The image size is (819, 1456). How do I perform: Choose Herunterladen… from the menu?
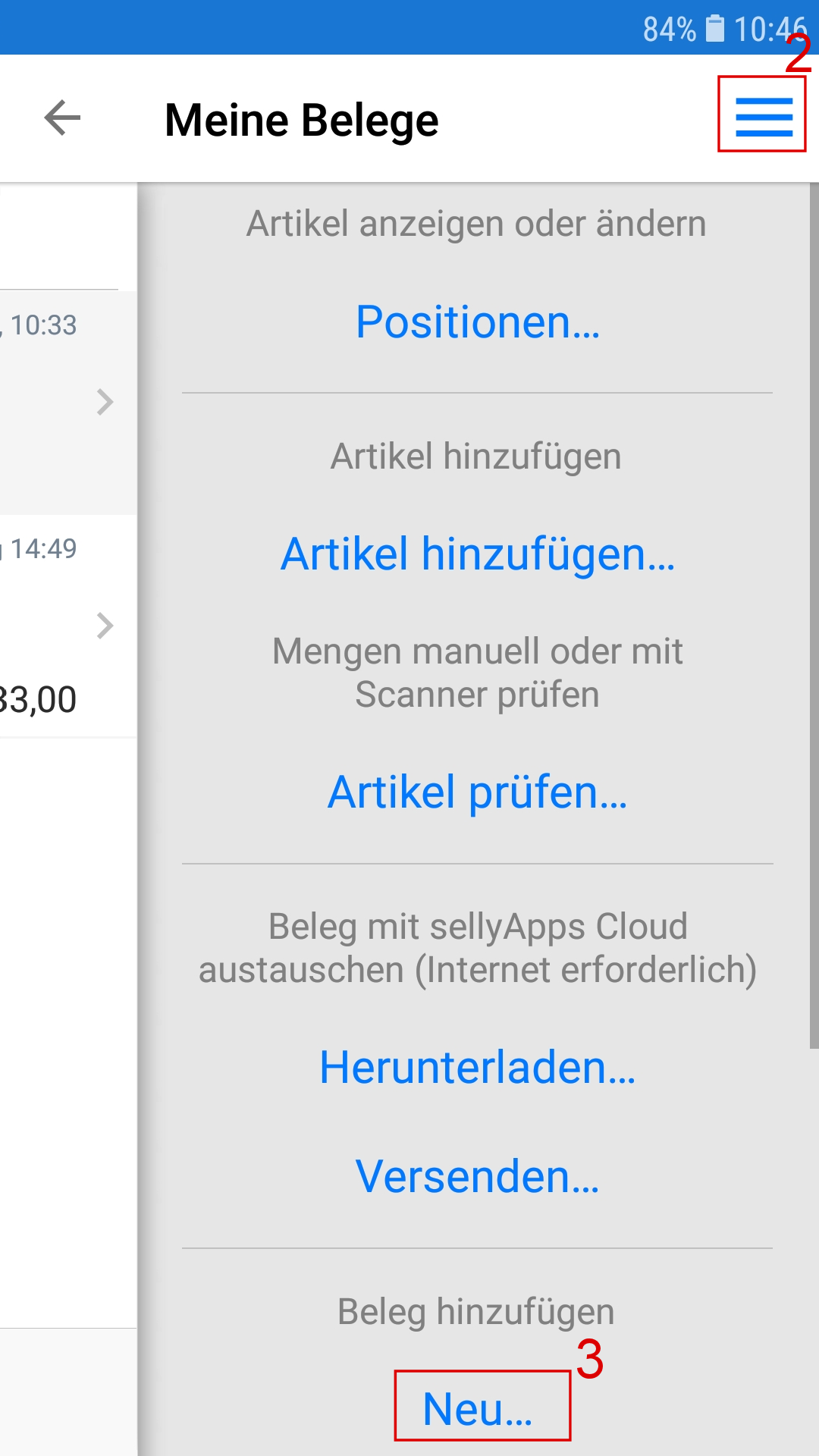(478, 1068)
